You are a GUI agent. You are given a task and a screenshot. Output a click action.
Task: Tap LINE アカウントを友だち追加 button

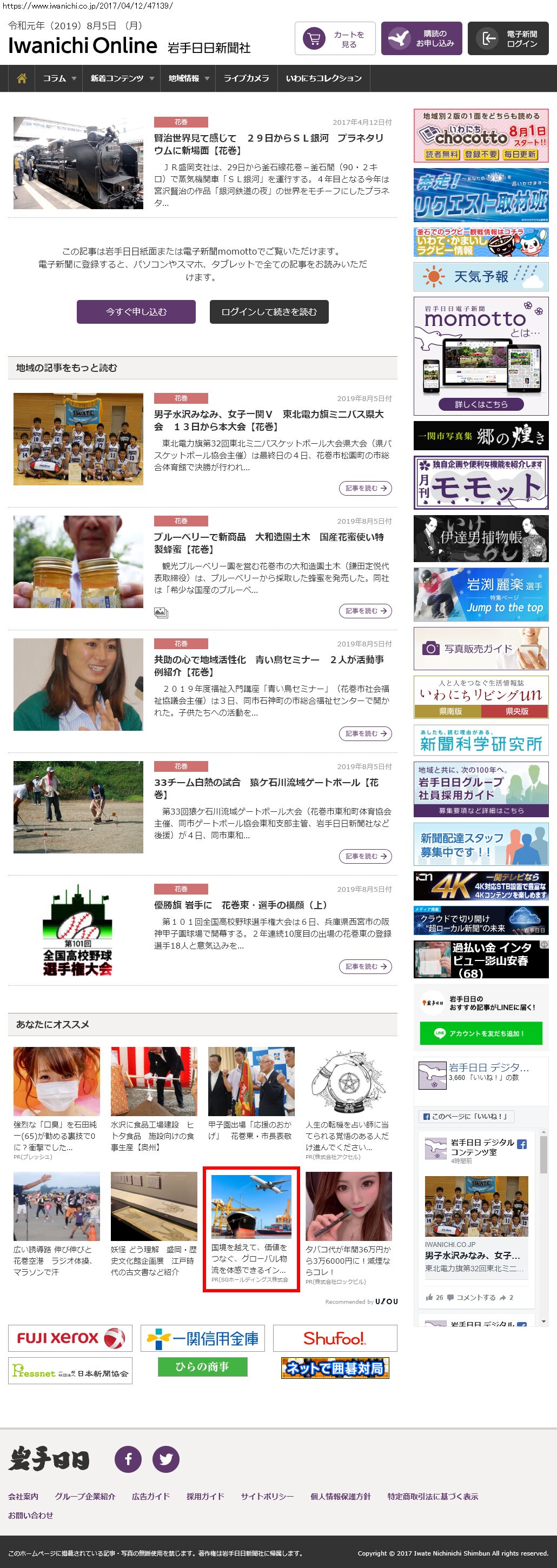coord(480,1033)
